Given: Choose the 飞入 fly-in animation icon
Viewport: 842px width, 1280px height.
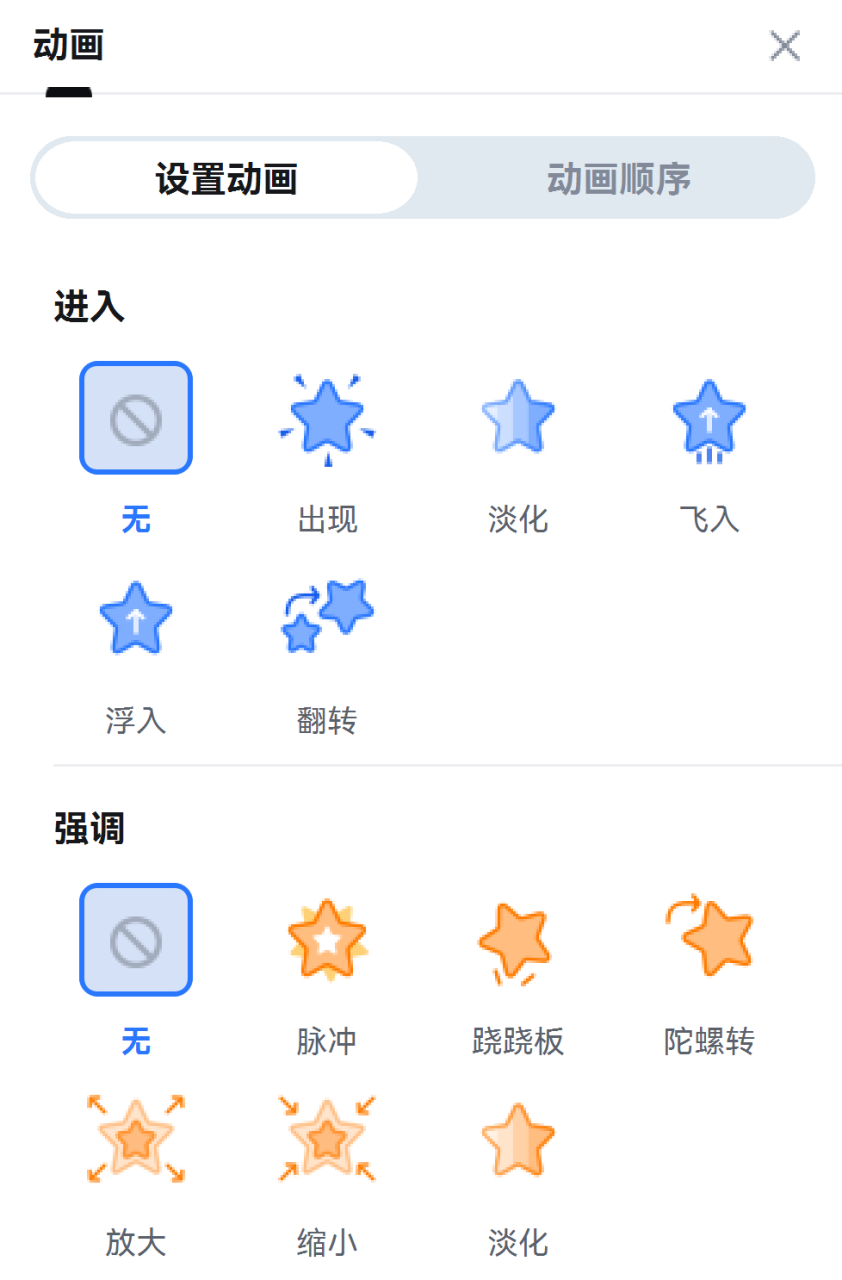Looking at the screenshot, I should click(709, 418).
